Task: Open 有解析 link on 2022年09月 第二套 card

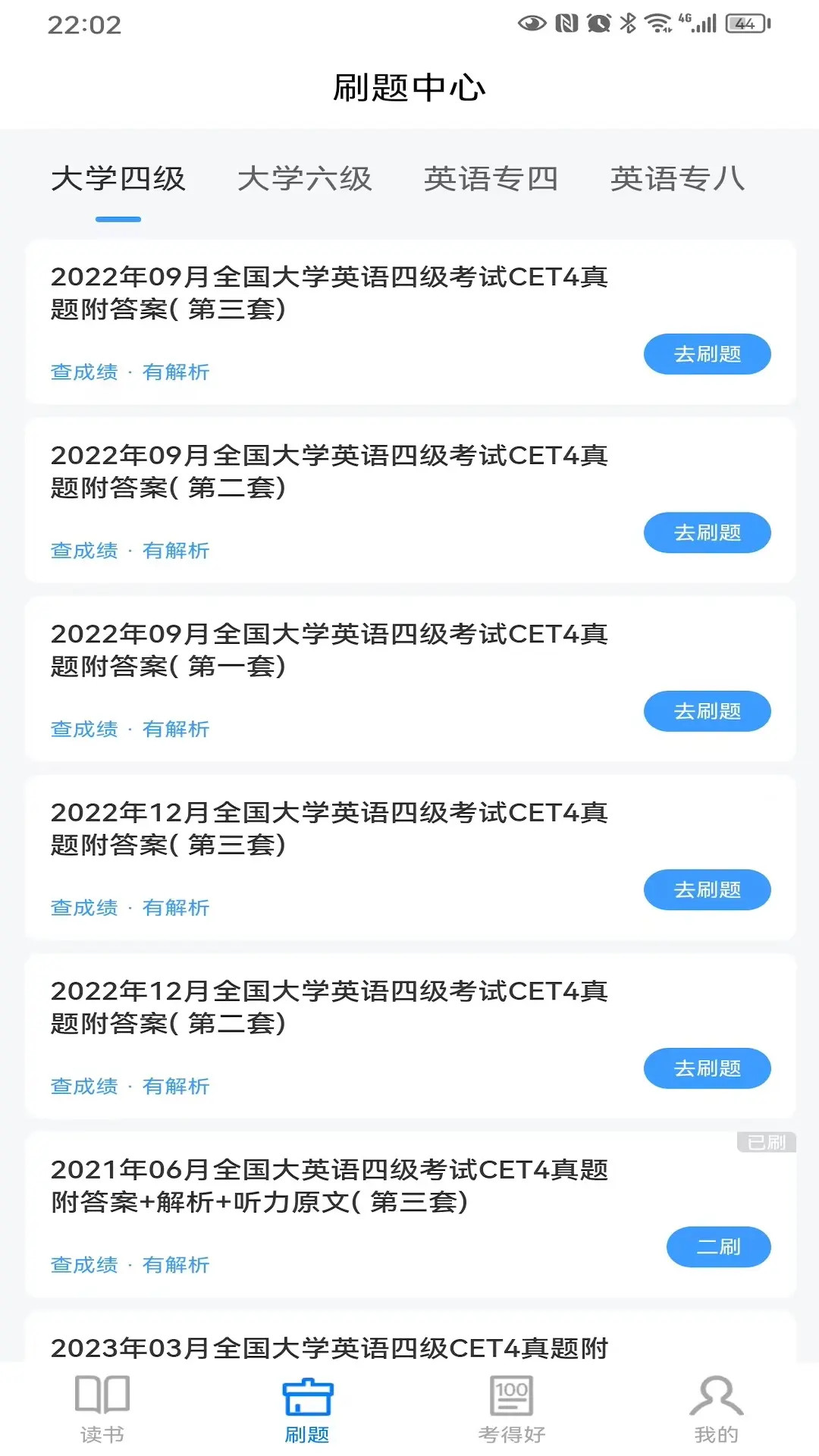Action: 176,551
